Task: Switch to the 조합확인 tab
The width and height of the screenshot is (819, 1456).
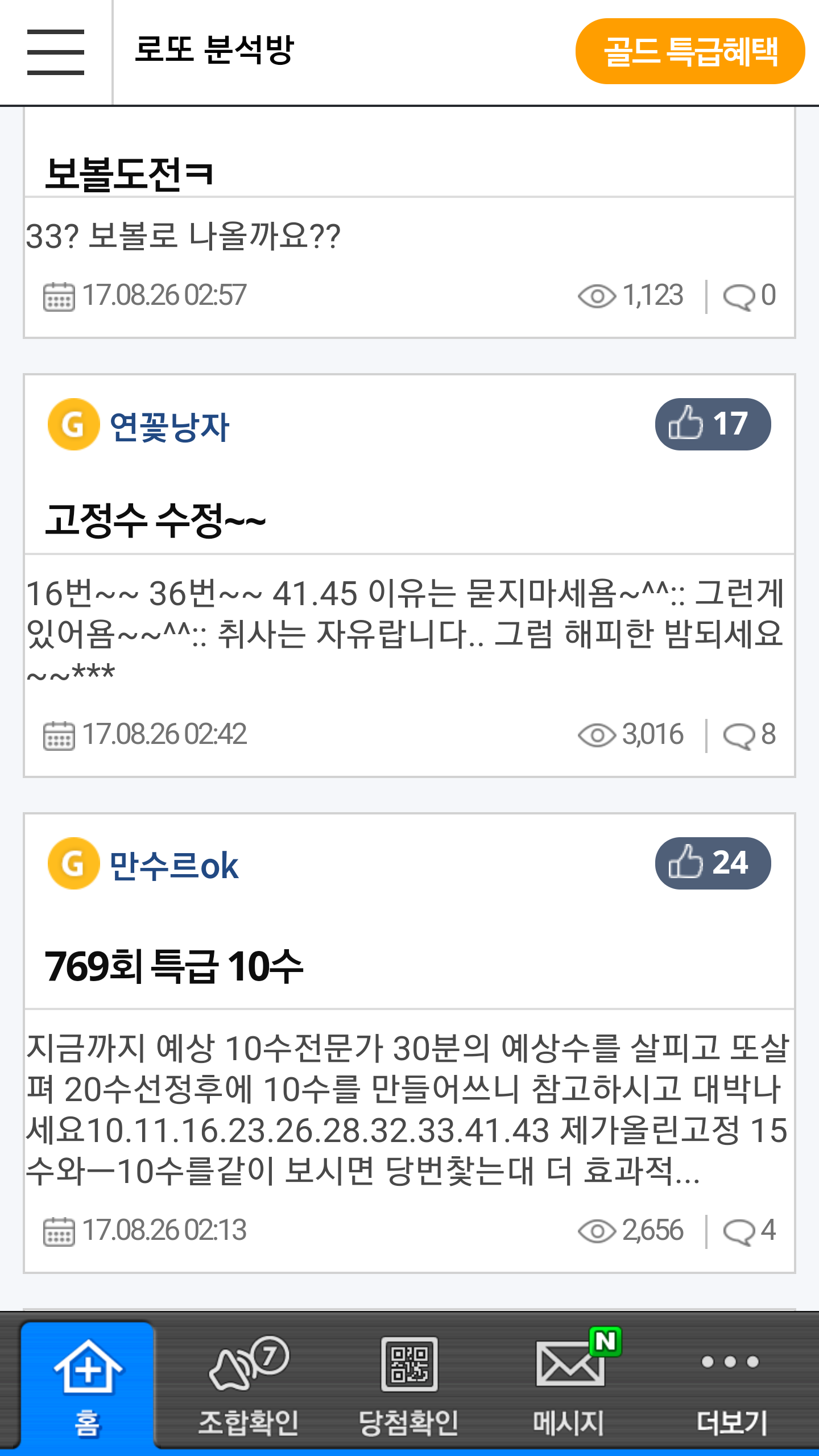Action: tap(249, 1386)
